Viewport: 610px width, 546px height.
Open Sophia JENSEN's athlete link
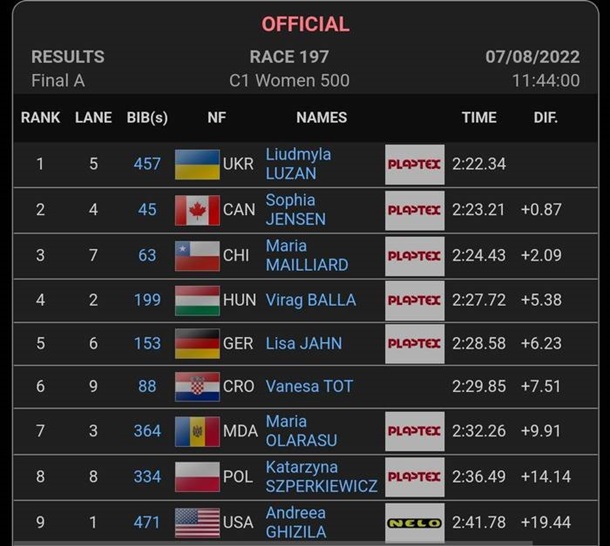pos(295,209)
